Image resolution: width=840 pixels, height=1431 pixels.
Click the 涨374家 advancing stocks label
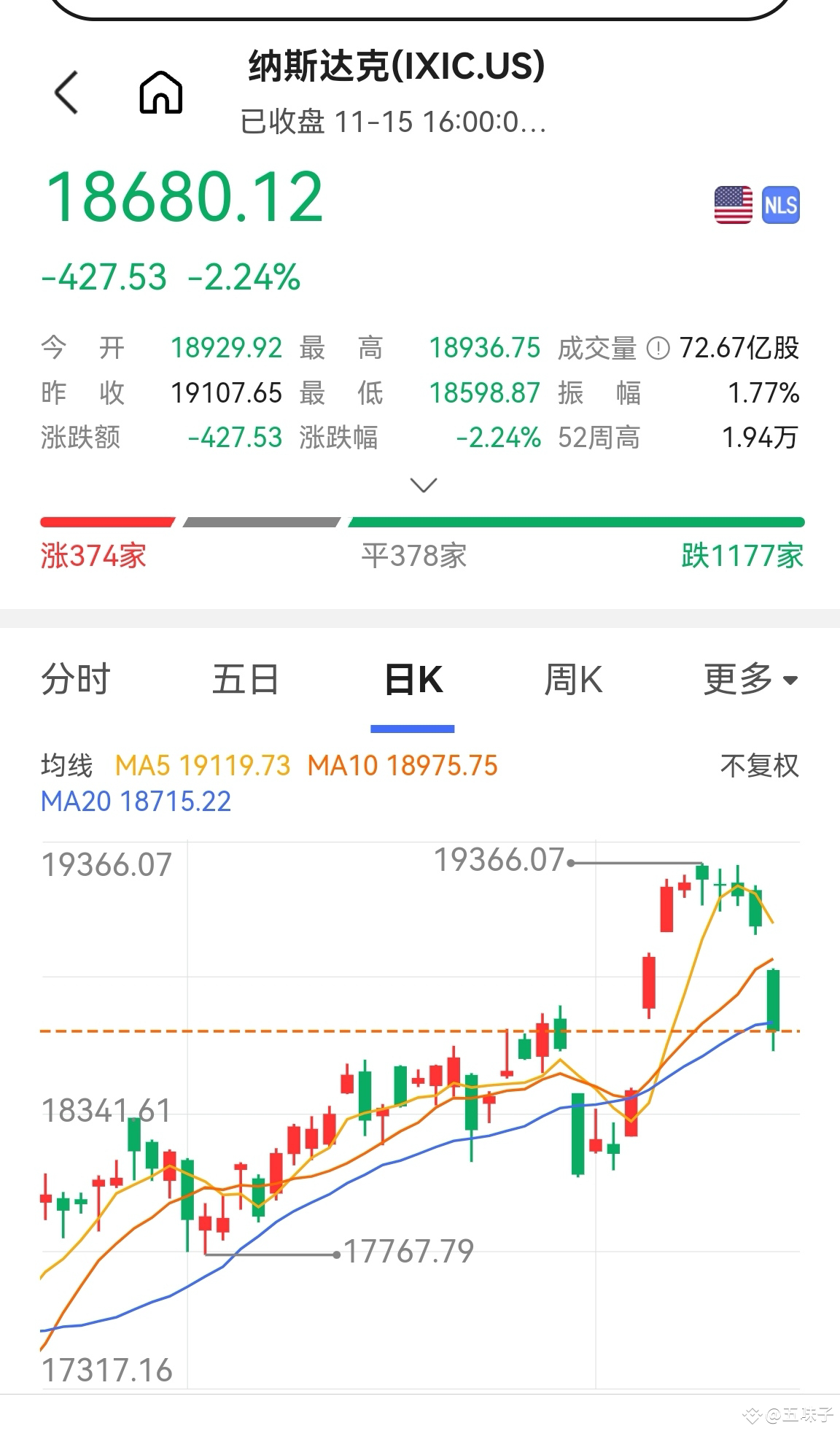point(94,555)
